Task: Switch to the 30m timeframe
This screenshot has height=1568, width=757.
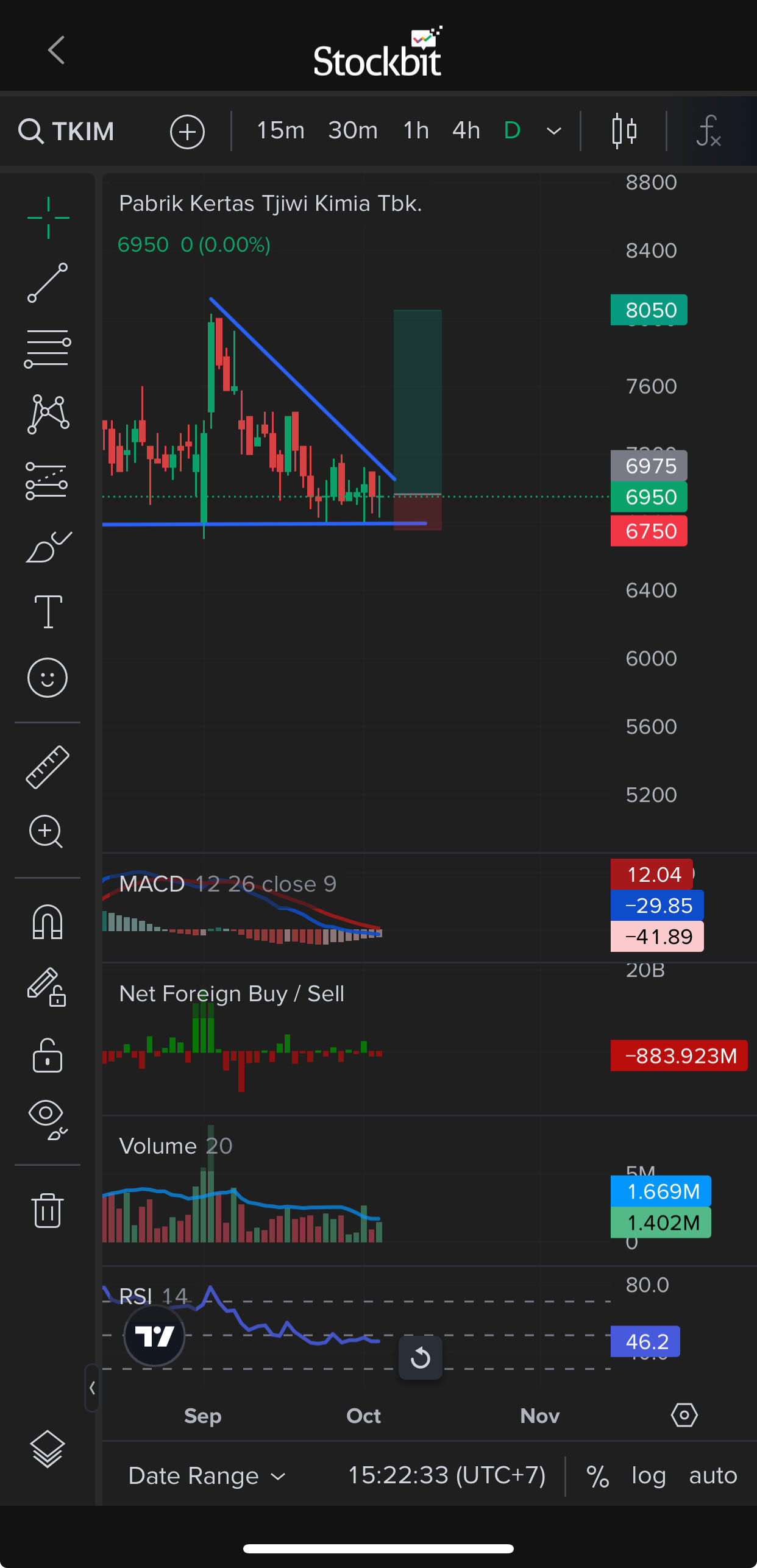Action: point(352,130)
